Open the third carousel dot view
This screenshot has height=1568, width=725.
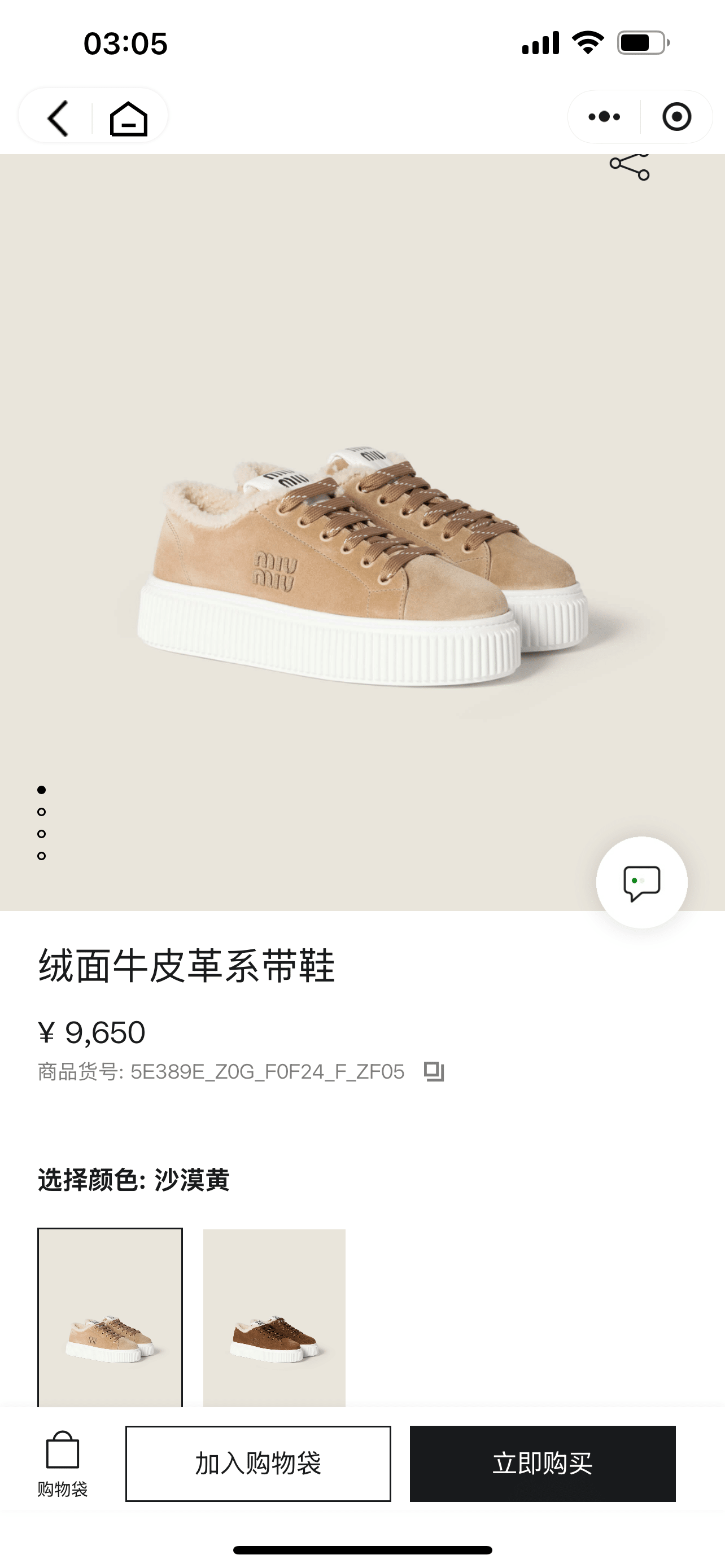pyautogui.click(x=41, y=834)
